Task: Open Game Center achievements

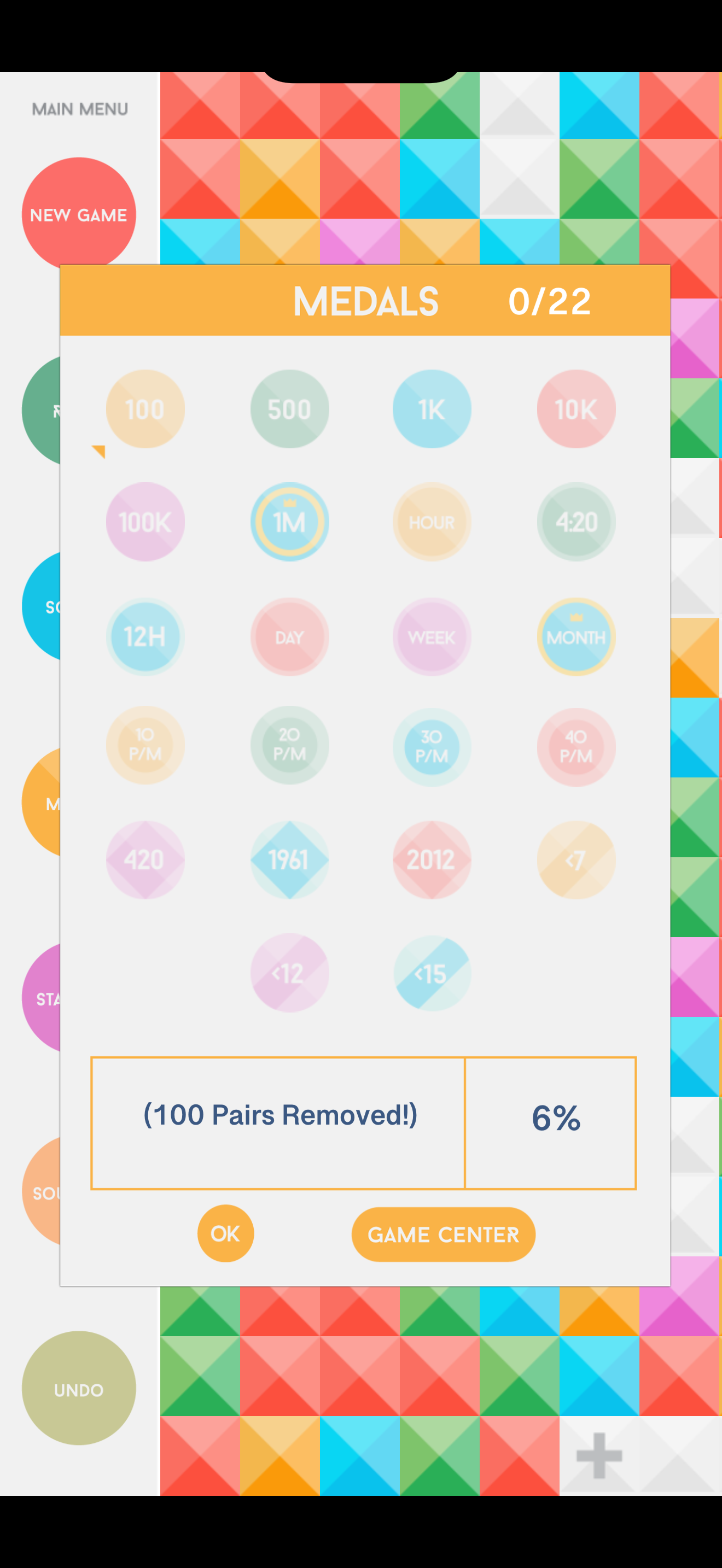Action: tap(443, 1234)
